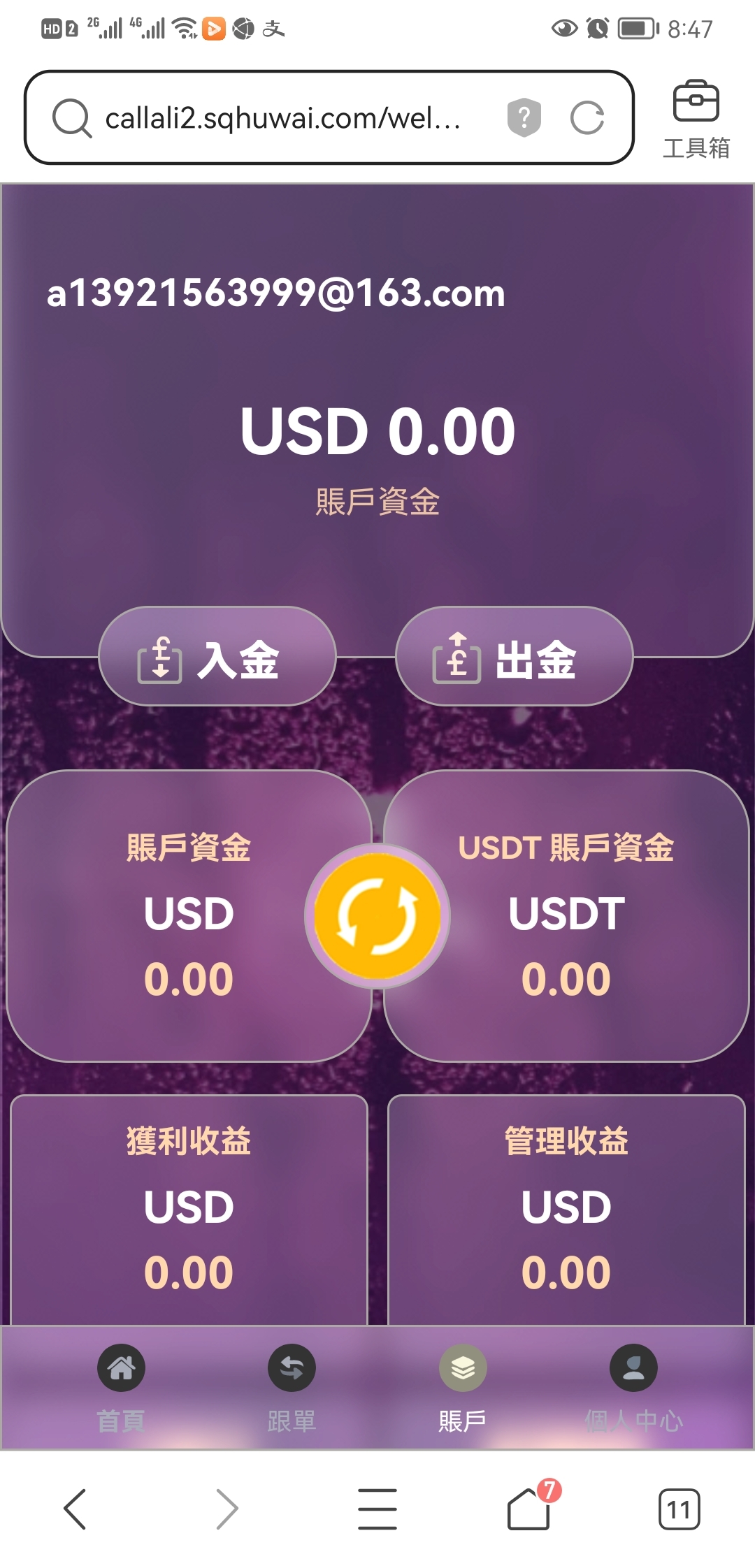
Task: Go back to the previous page
Action: pyautogui.click(x=75, y=1509)
